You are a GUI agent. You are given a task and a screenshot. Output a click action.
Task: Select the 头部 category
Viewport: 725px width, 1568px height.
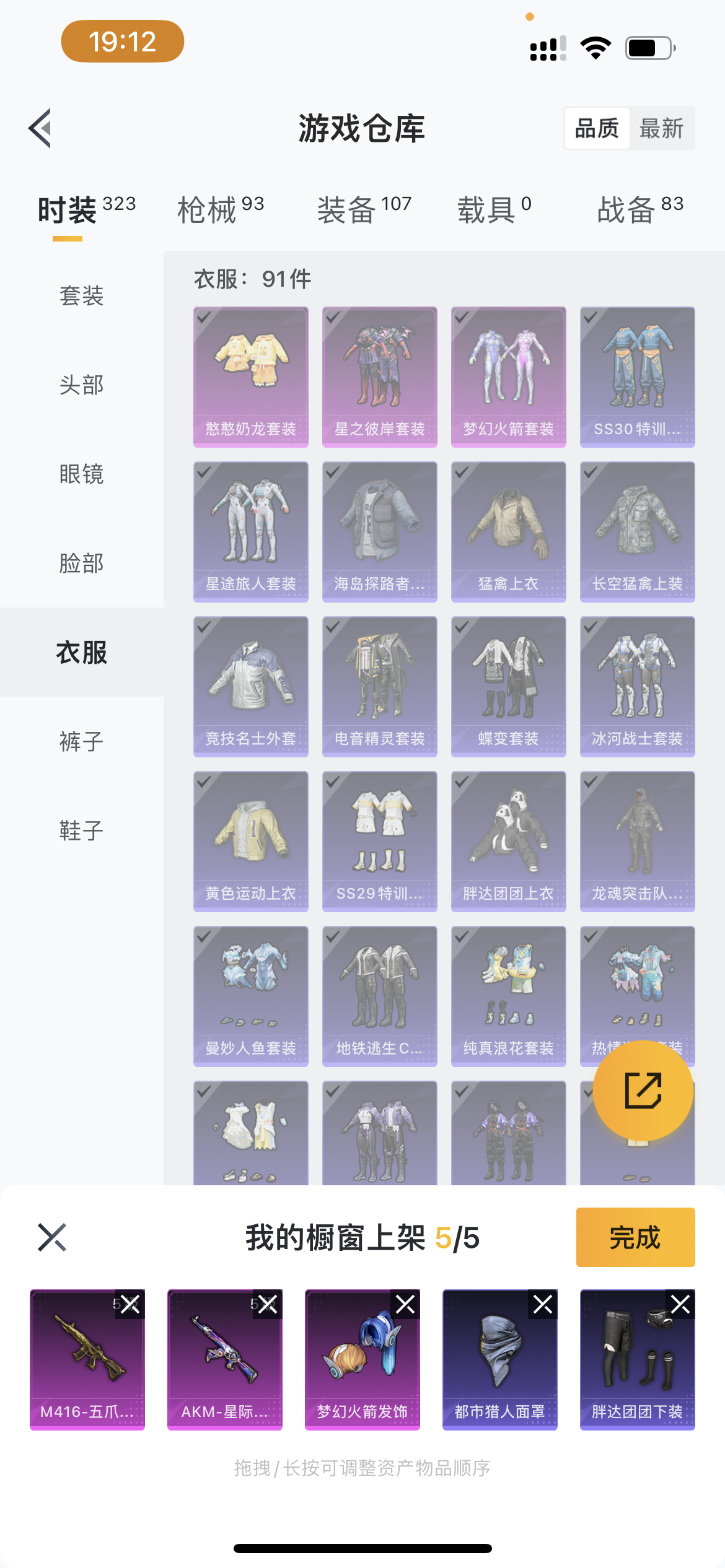(x=81, y=385)
